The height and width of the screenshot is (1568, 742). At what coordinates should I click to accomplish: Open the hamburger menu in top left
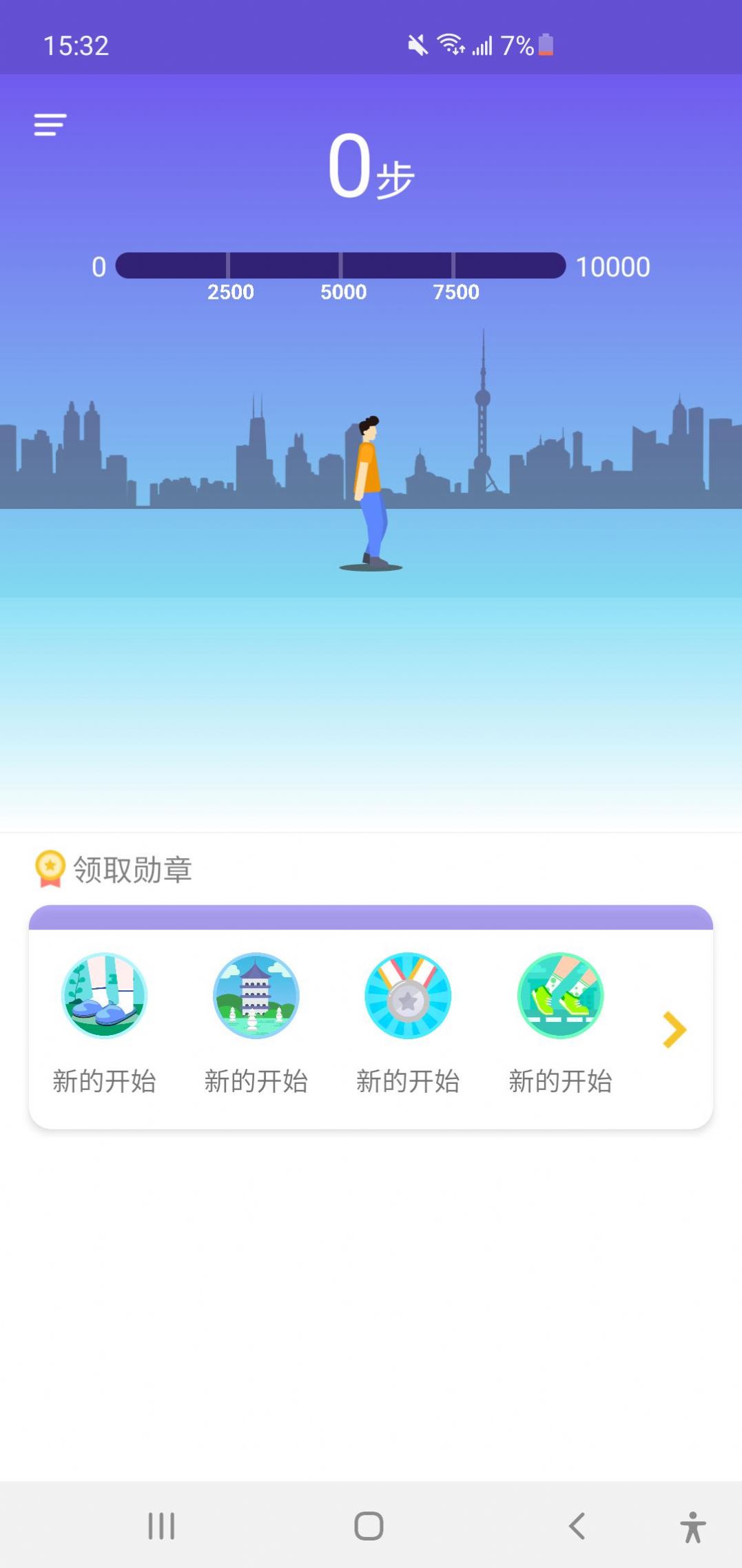(x=48, y=124)
